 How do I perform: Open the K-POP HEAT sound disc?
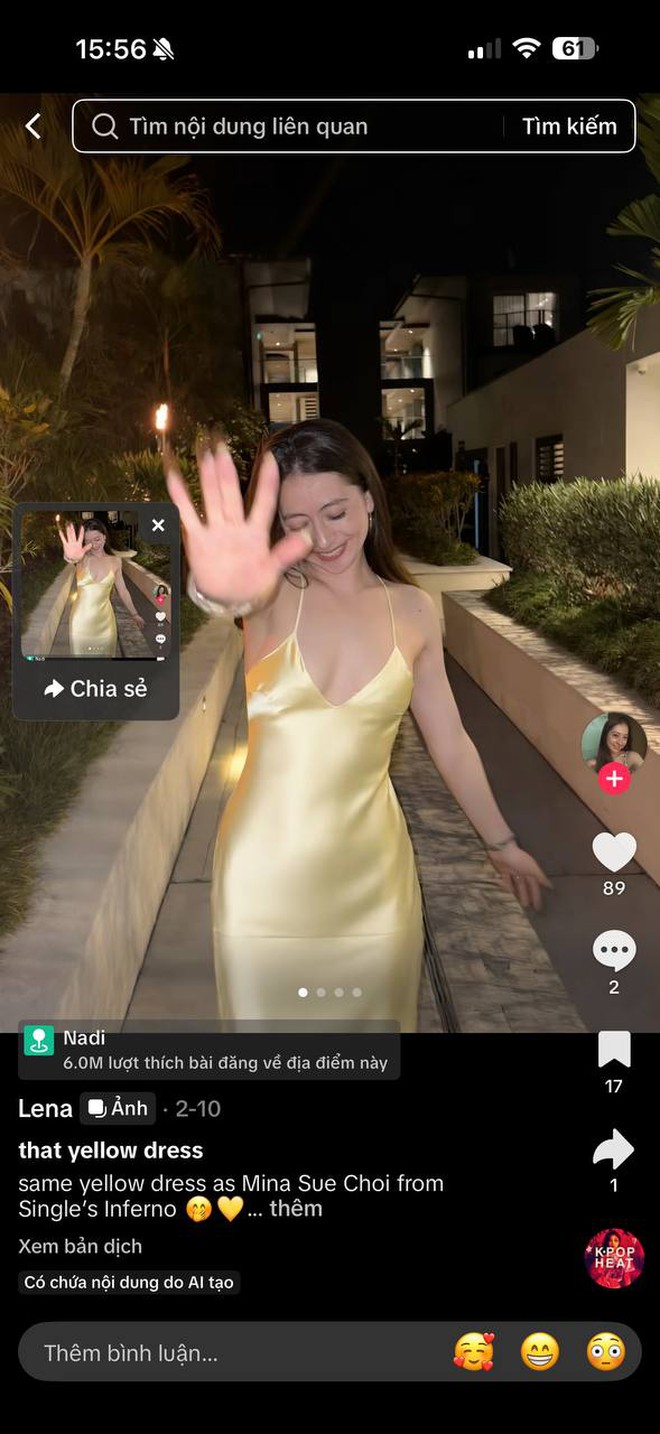(614, 1258)
